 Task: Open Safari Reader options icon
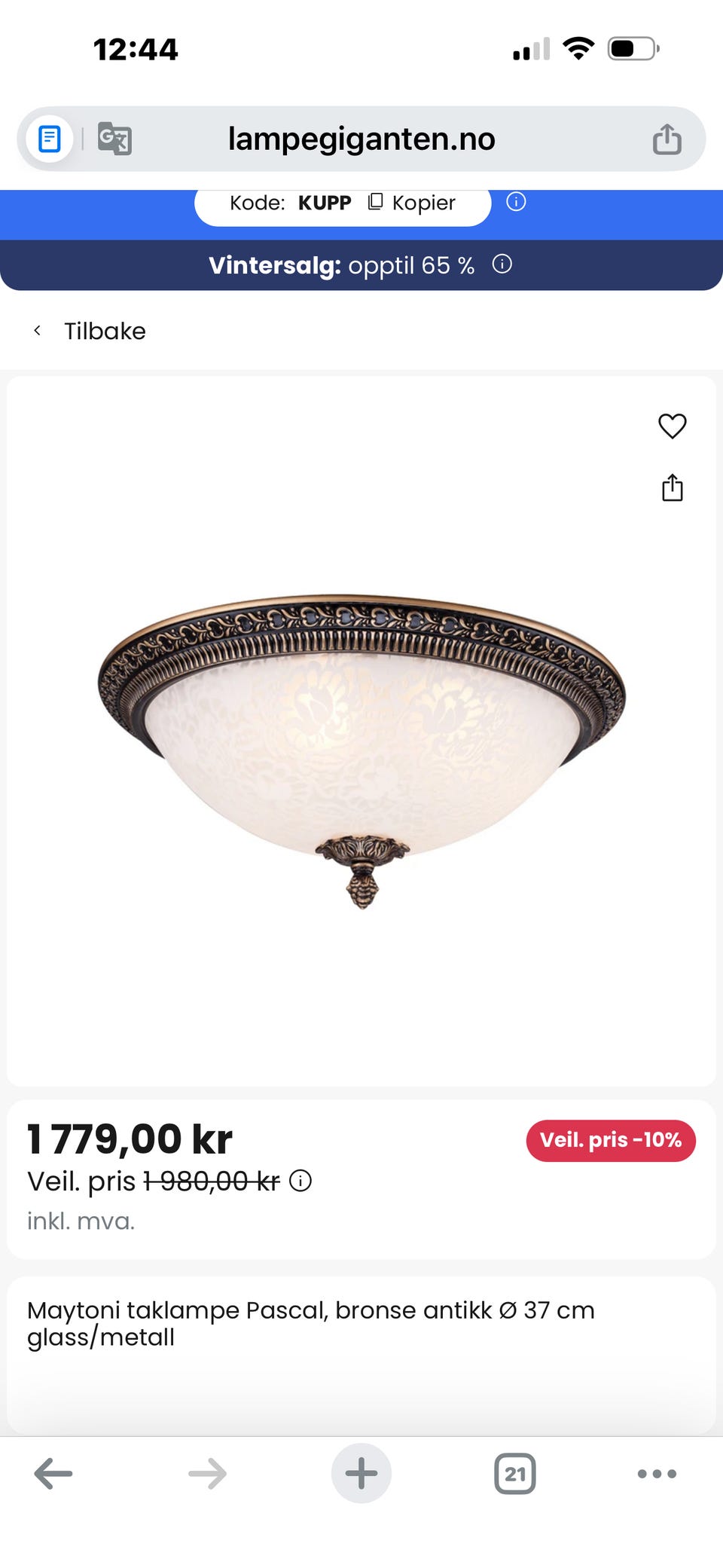pyautogui.click(x=50, y=139)
